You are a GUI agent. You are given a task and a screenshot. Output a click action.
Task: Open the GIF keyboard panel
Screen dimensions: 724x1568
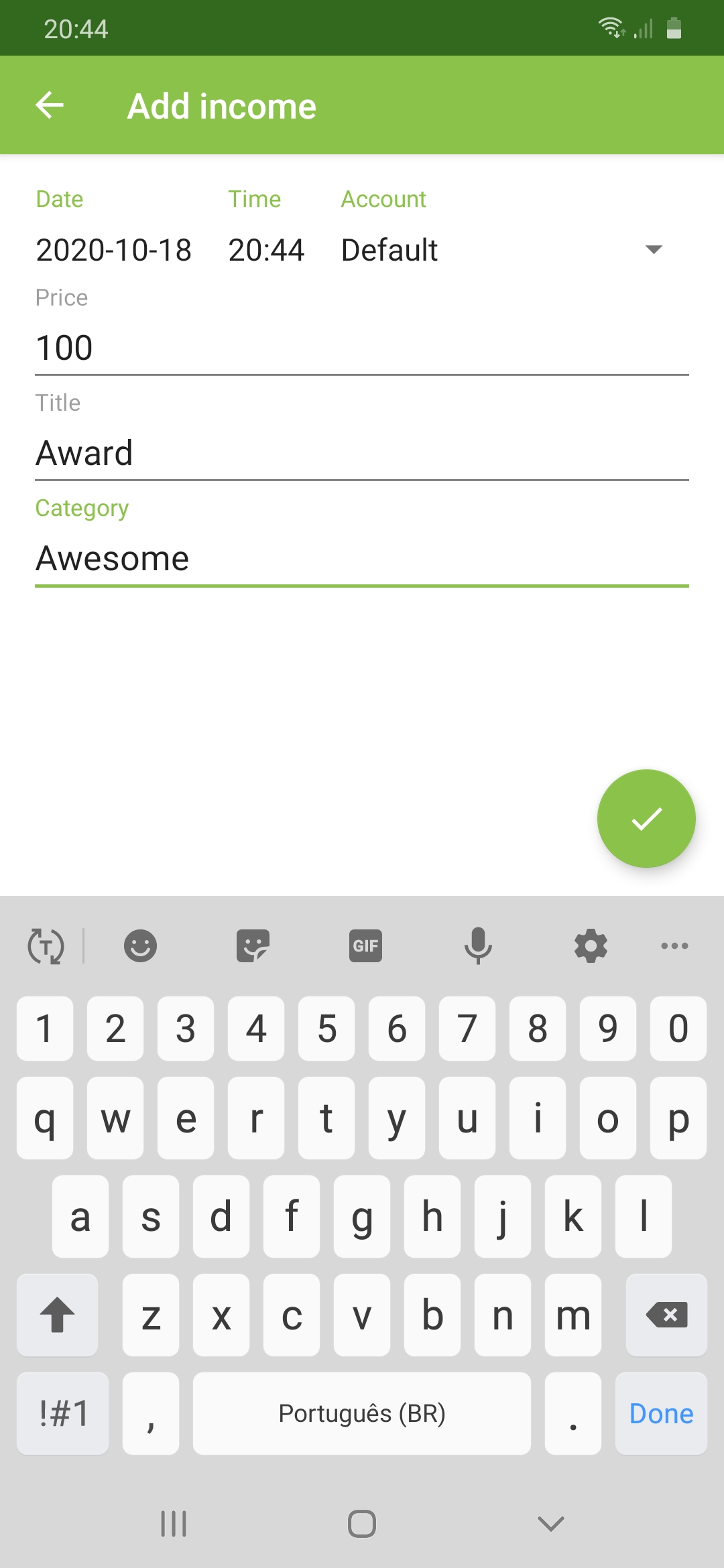tap(365, 946)
